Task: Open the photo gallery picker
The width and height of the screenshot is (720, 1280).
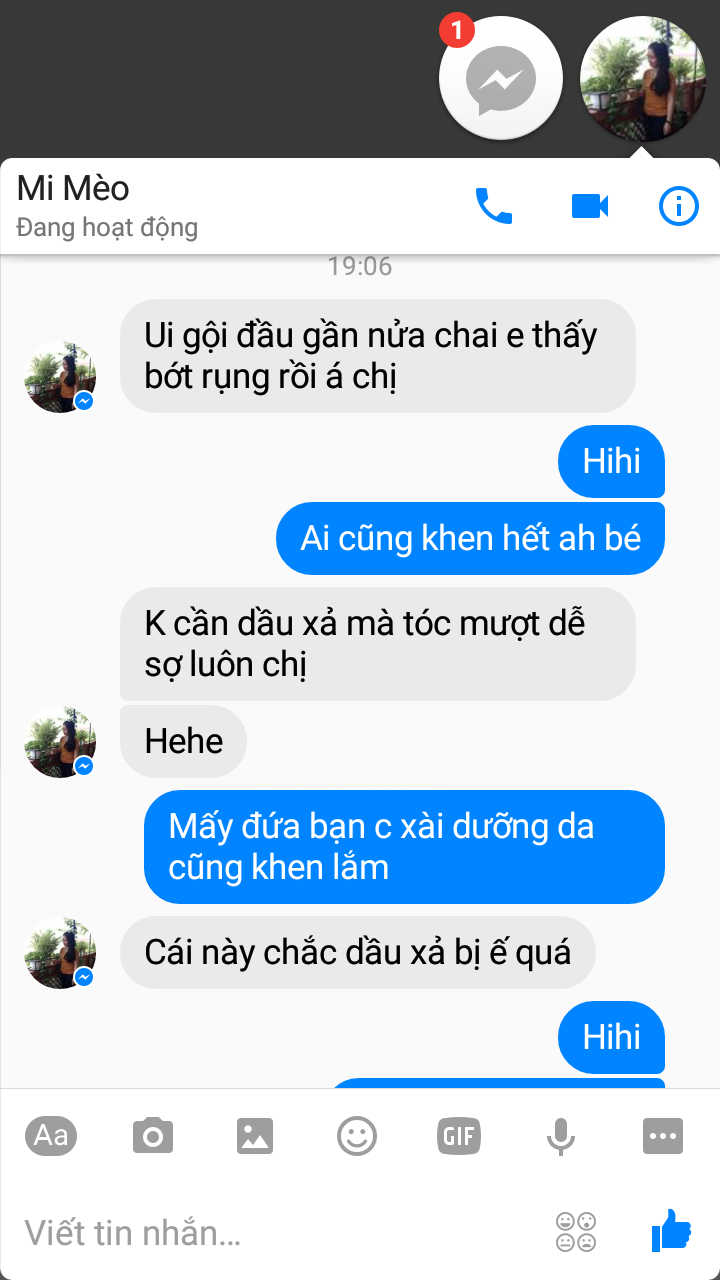Action: pos(255,1136)
